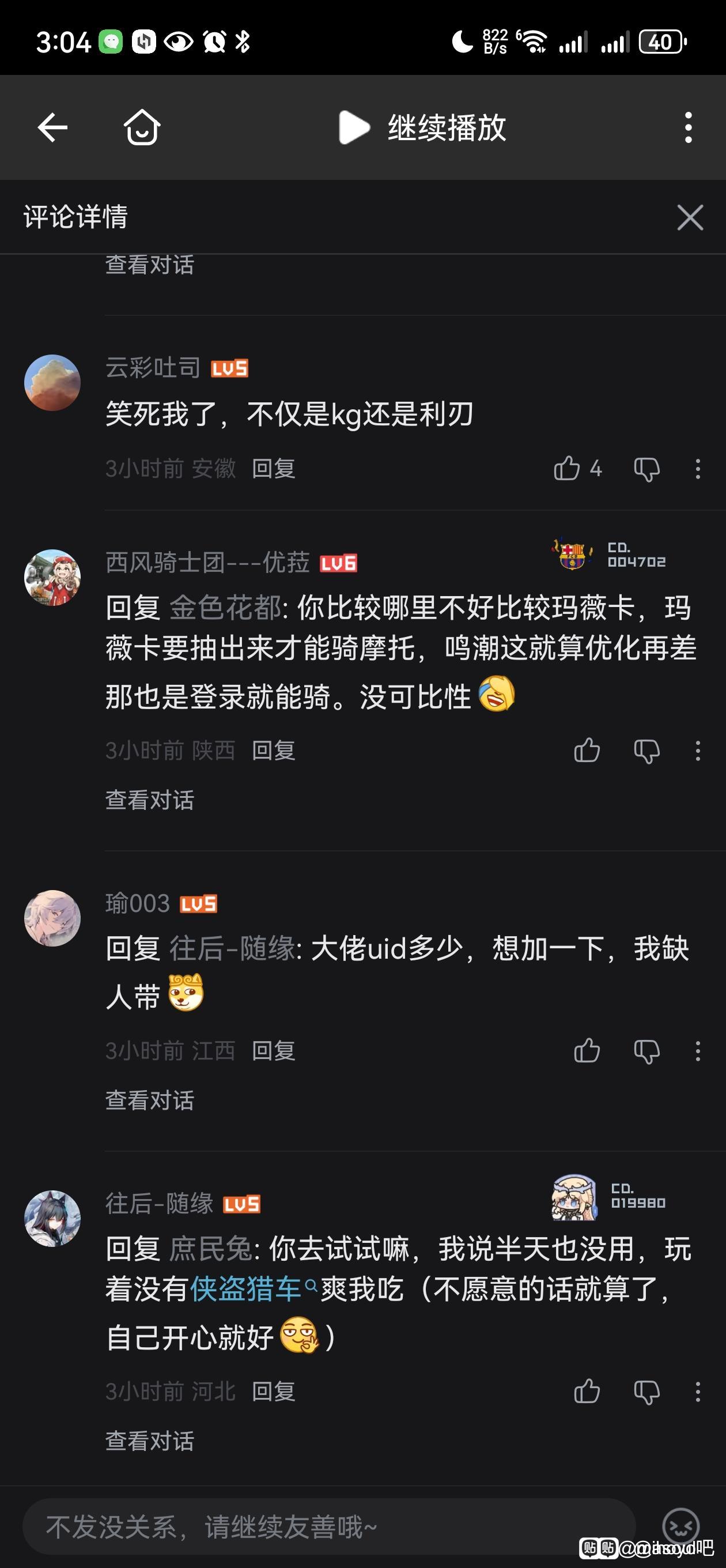Viewport: 726px width, 1568px height.
Task: Tap the comment input field
Action: (328, 1526)
